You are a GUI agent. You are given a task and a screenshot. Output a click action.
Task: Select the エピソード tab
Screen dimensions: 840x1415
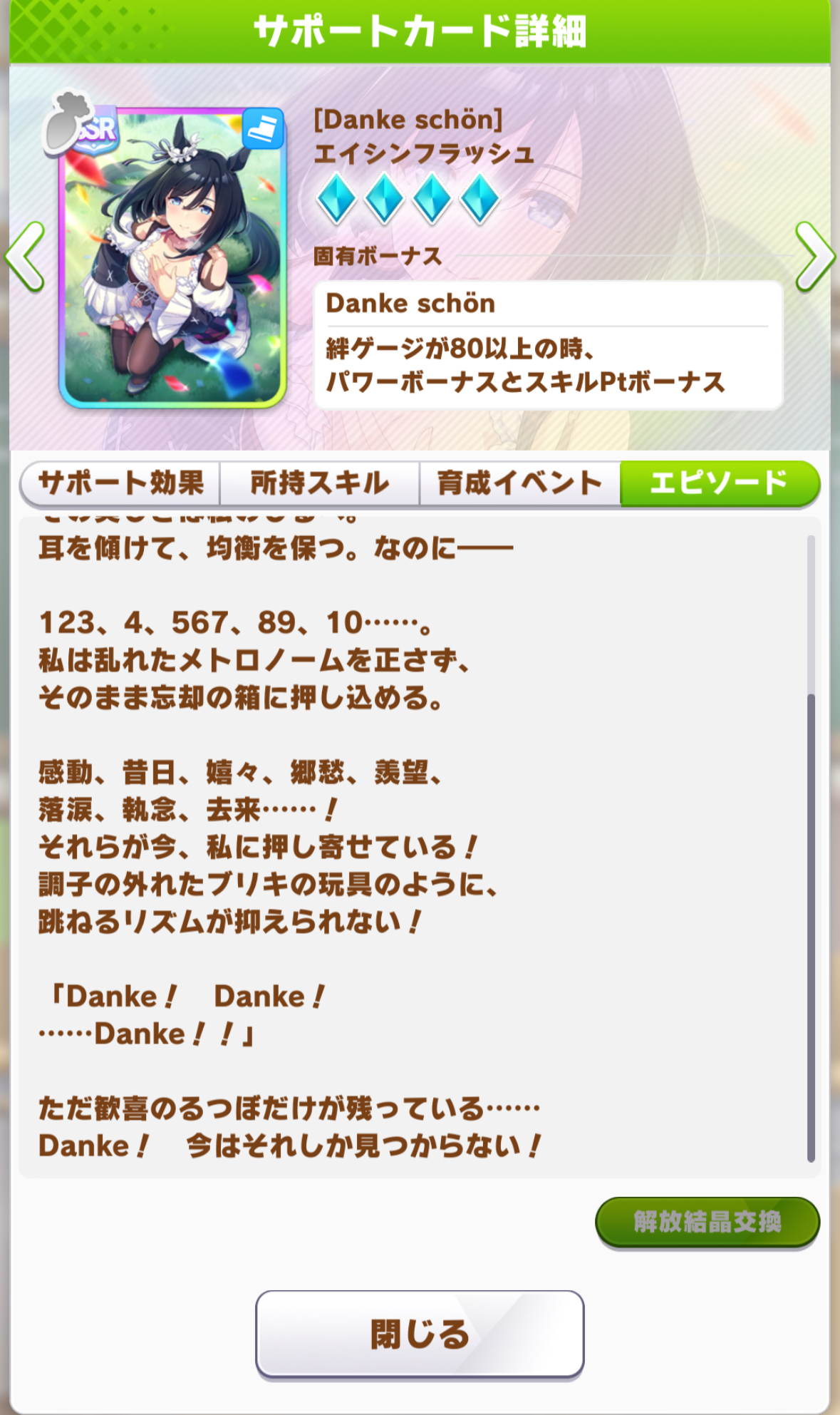point(719,483)
